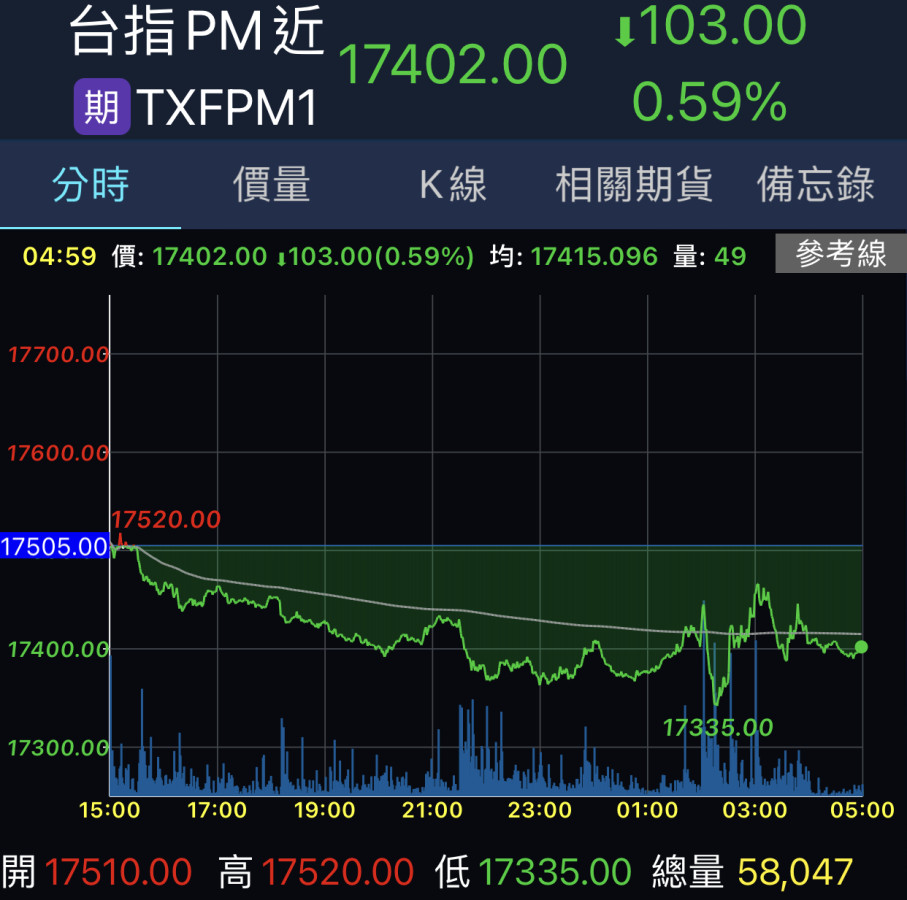The image size is (907, 900).
Task: Tap the 參考線 button
Action: pyautogui.click(x=840, y=255)
